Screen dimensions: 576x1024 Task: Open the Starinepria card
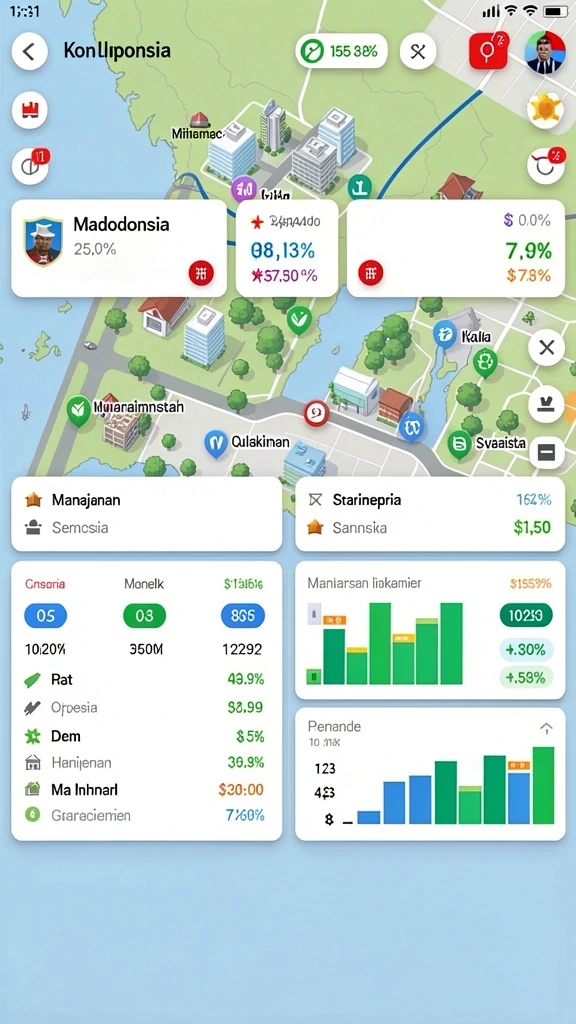pyautogui.click(x=430, y=514)
